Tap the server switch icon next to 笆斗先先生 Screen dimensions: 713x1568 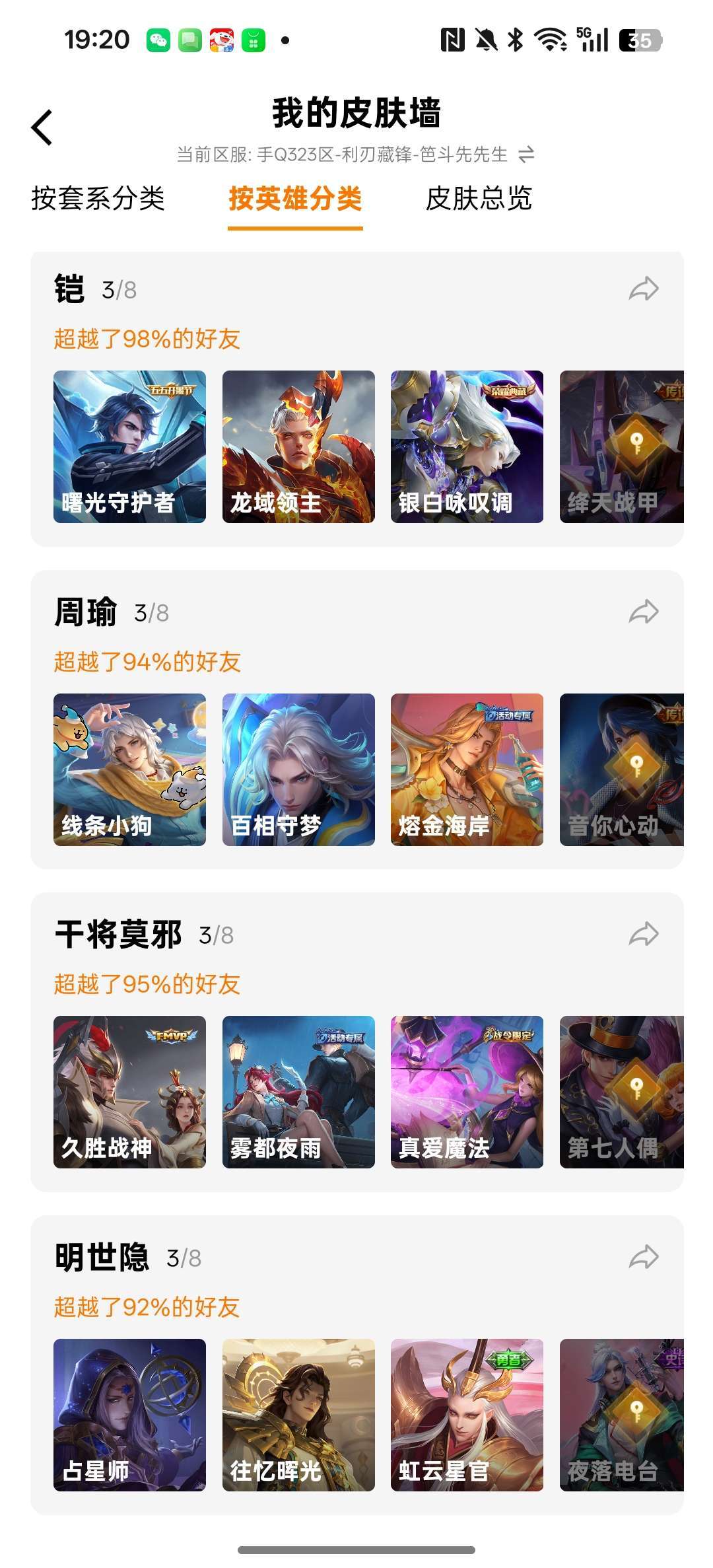tap(526, 156)
